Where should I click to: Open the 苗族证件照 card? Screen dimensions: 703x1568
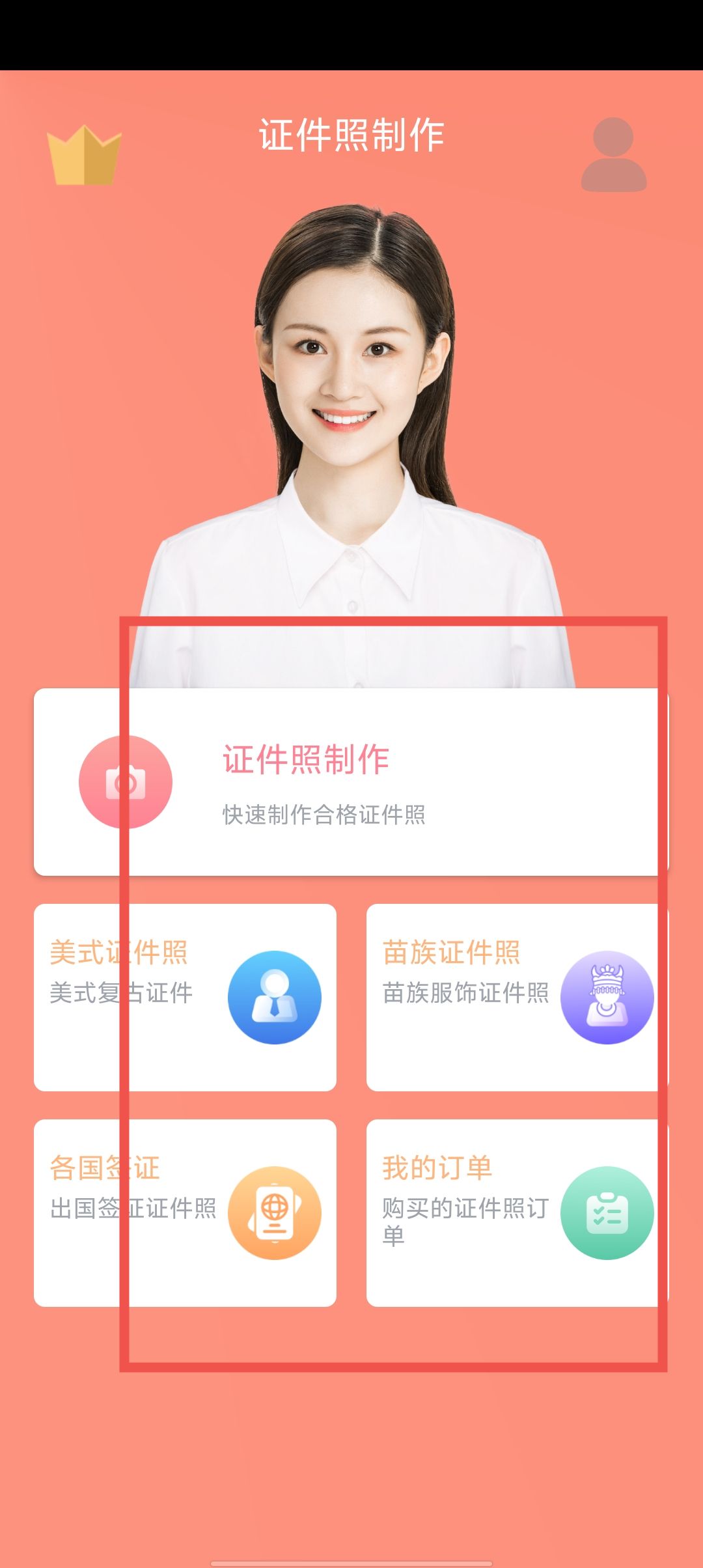pos(517,997)
